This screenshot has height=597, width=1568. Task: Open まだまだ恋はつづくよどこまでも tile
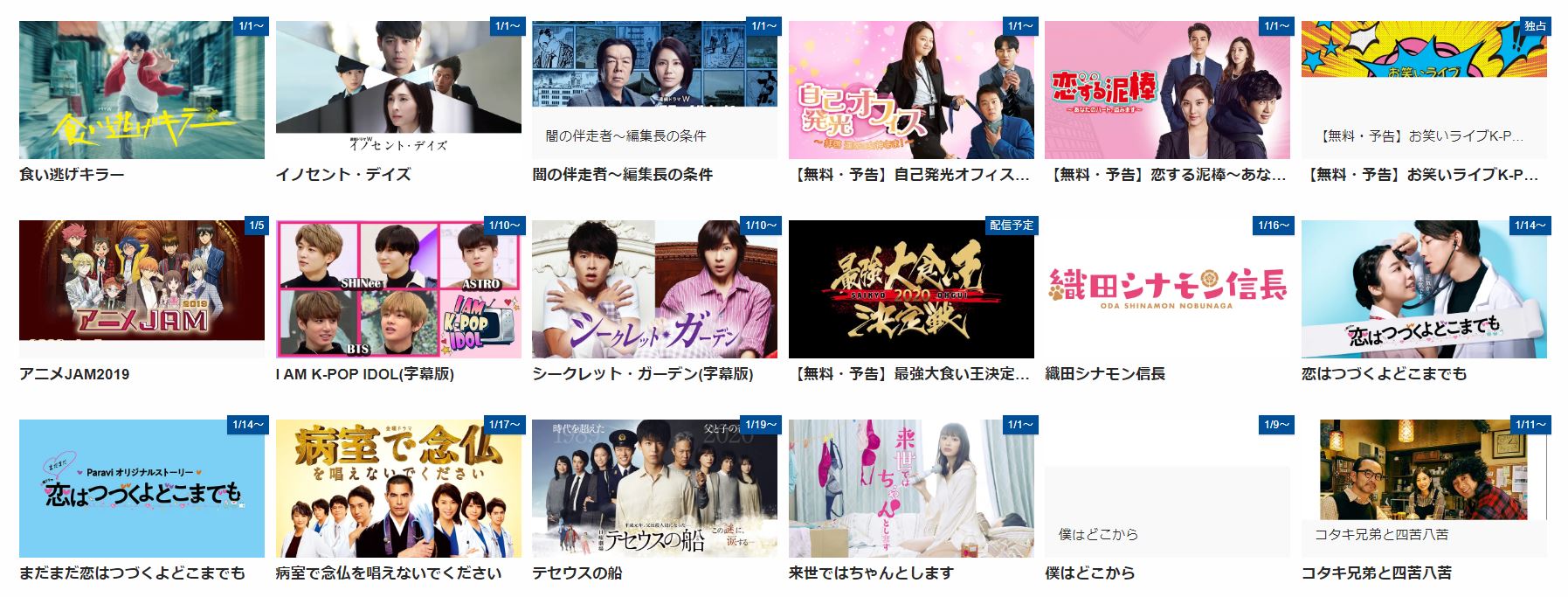pos(142,489)
